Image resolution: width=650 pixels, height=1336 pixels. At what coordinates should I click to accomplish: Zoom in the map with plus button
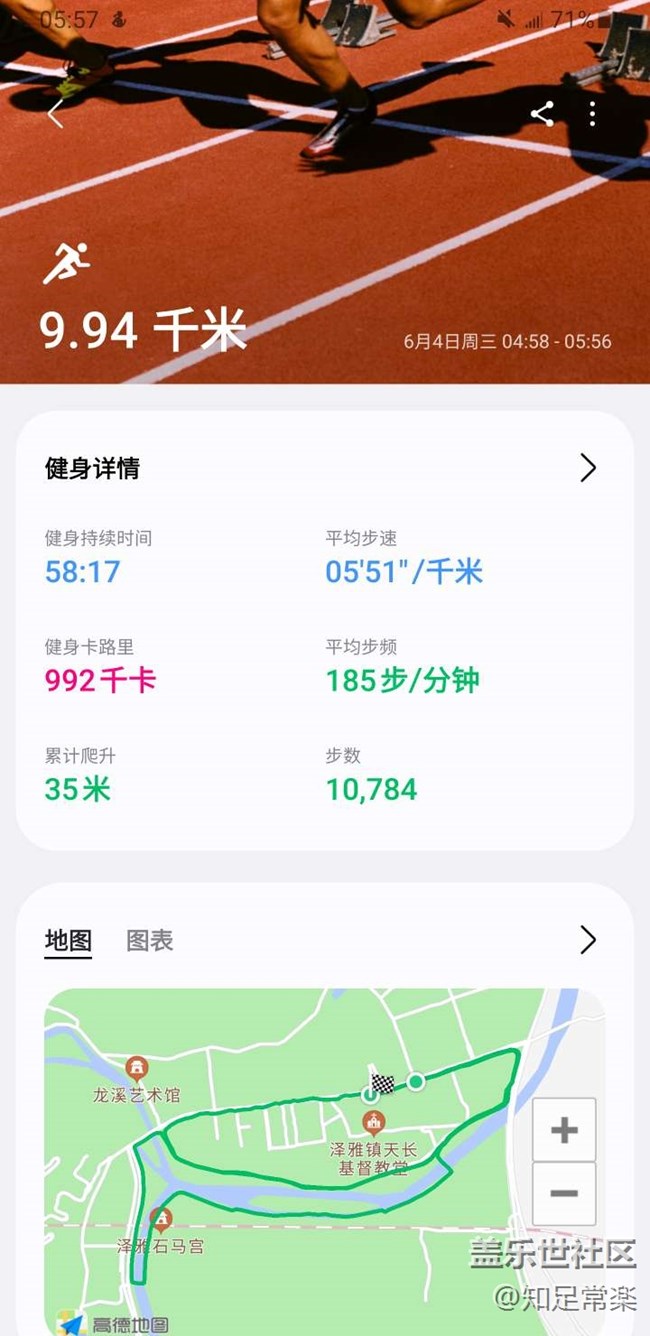coord(564,1131)
